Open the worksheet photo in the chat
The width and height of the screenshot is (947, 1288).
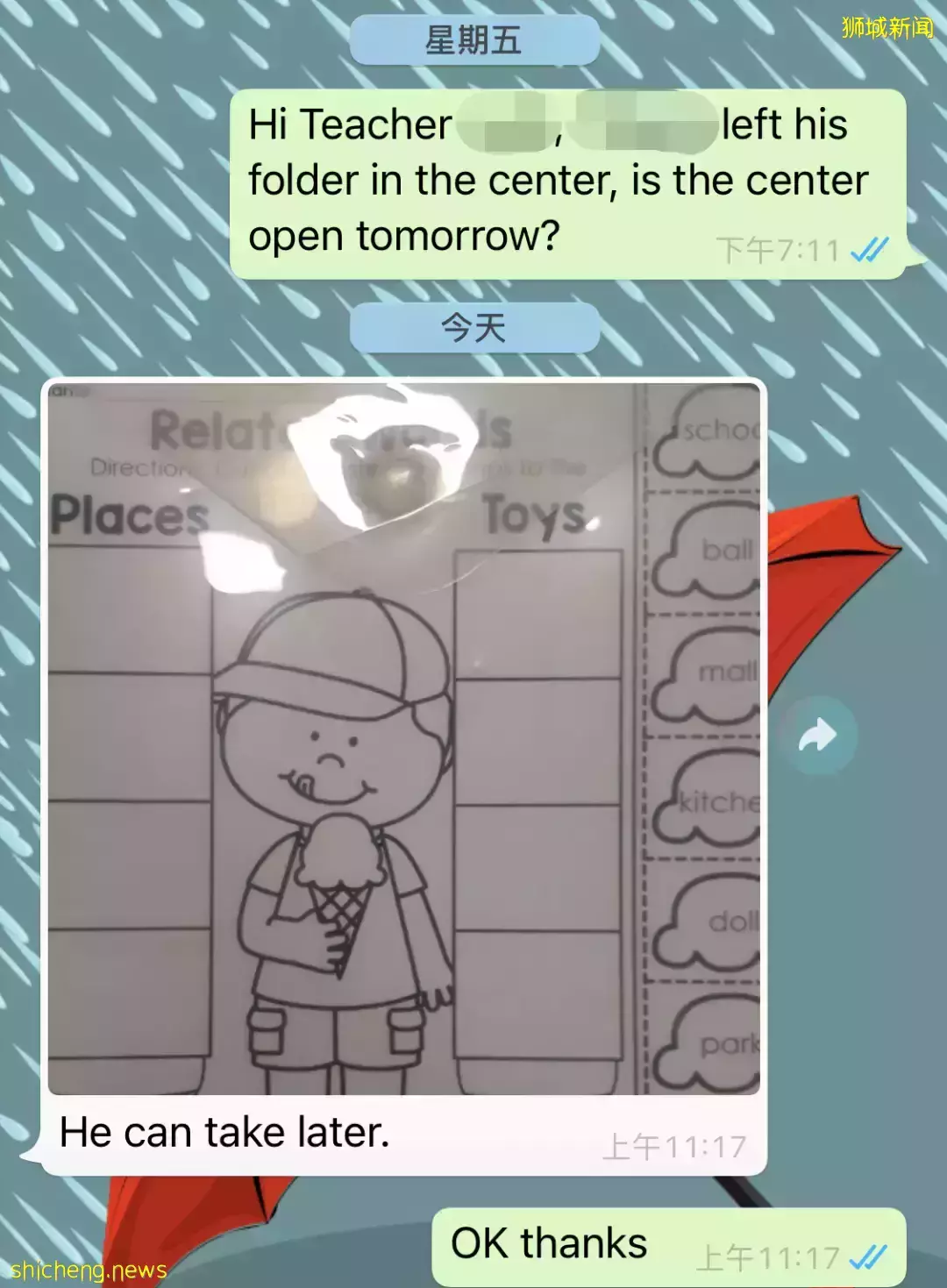403,738
